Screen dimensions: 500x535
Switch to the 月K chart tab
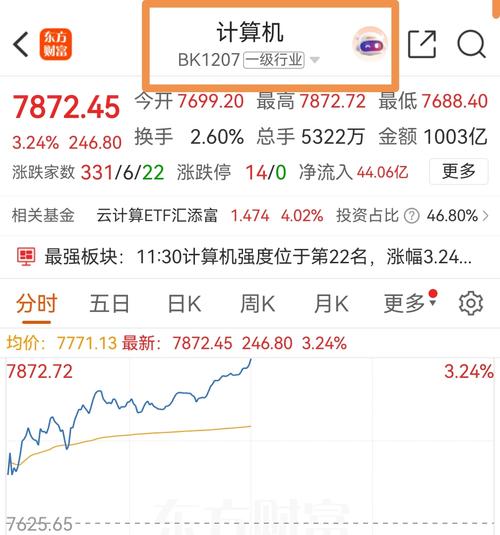click(331, 303)
